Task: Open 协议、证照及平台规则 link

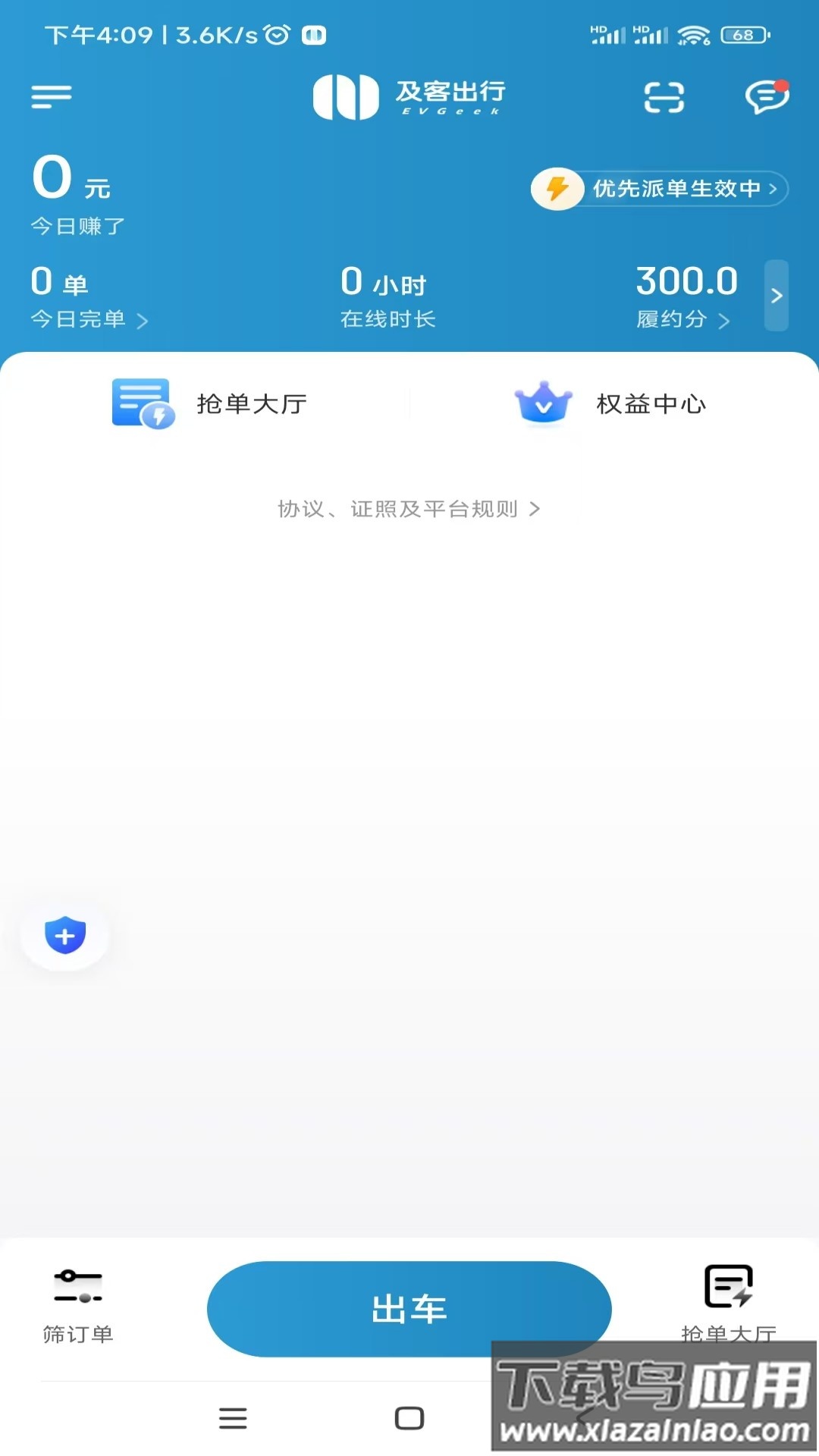Action: 408,509
